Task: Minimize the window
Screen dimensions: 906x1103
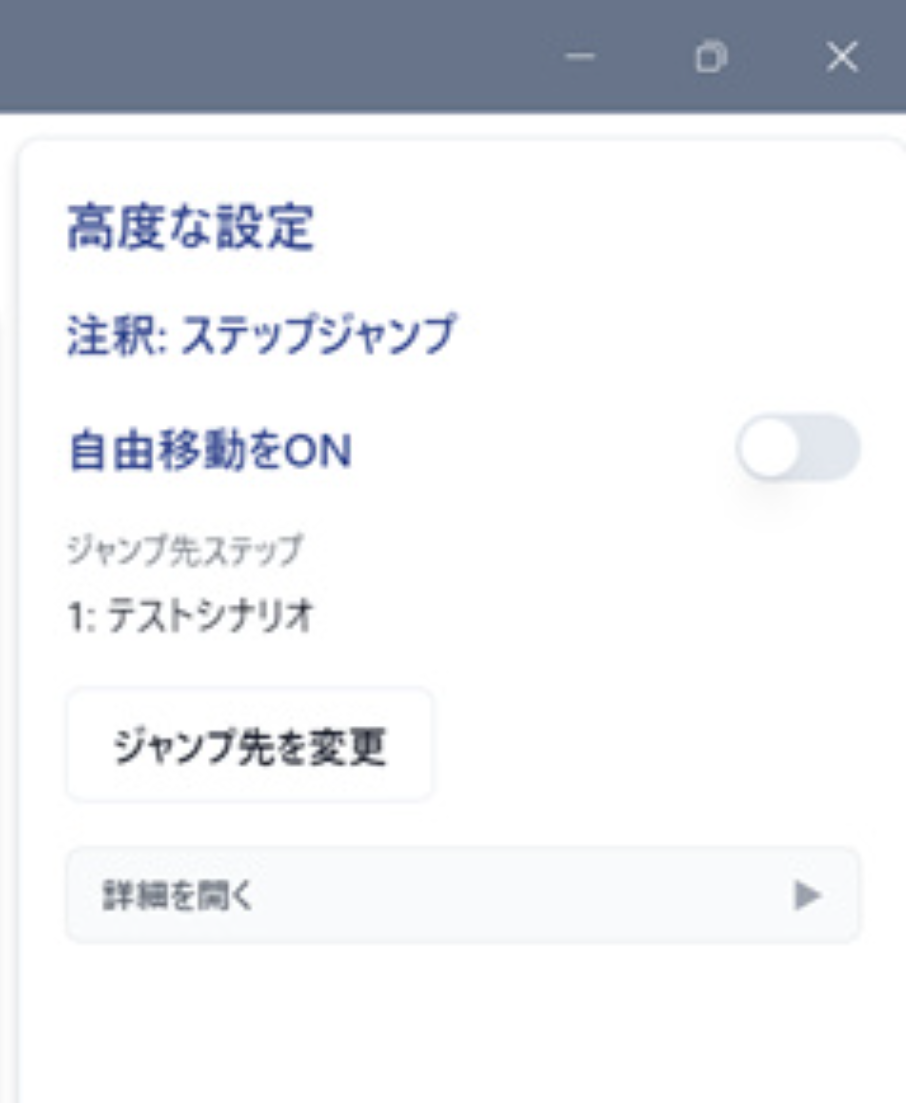Action: 580,57
